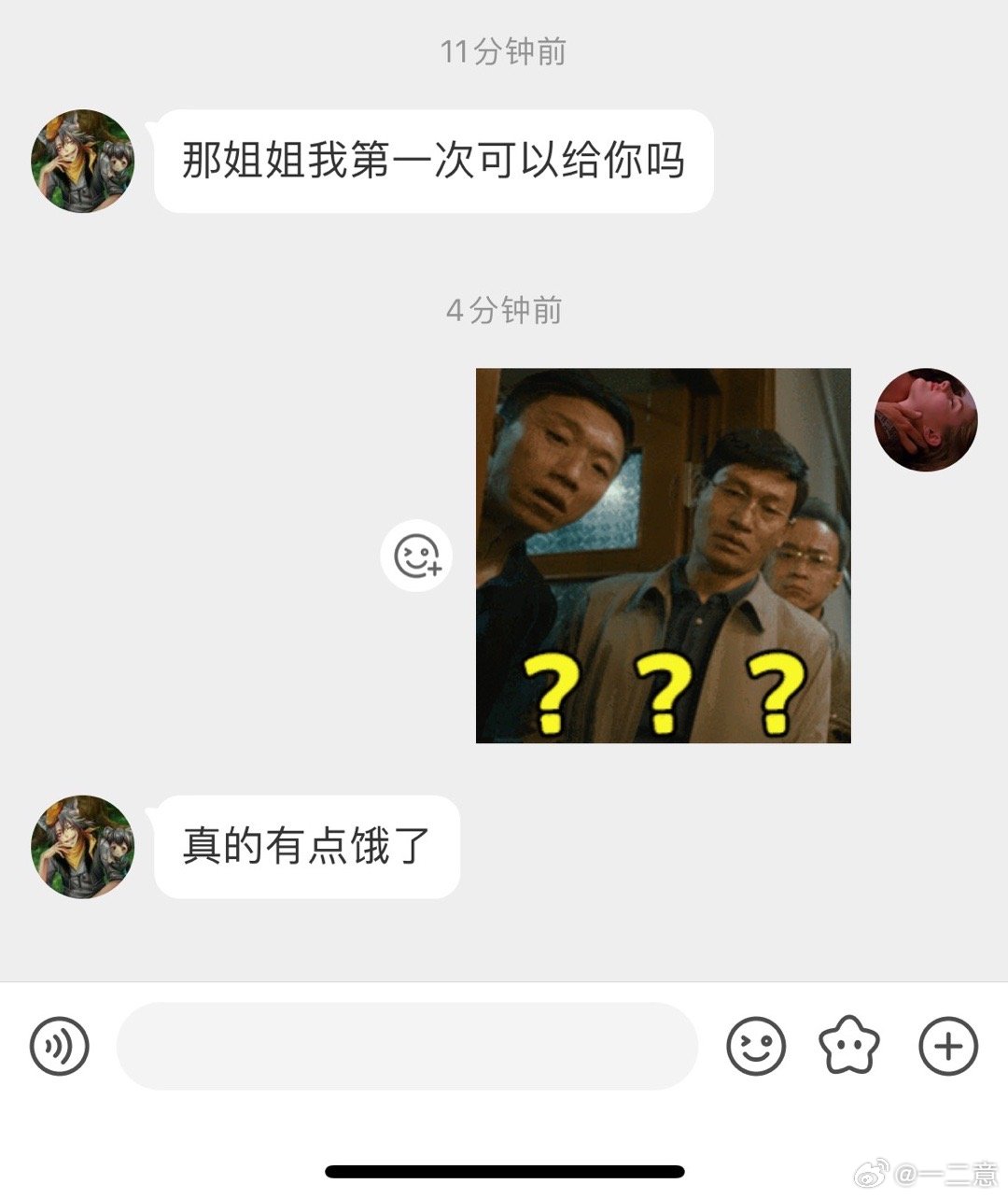1008x1198 pixels.
Task: Open the emoji picker
Action: 756,1046
